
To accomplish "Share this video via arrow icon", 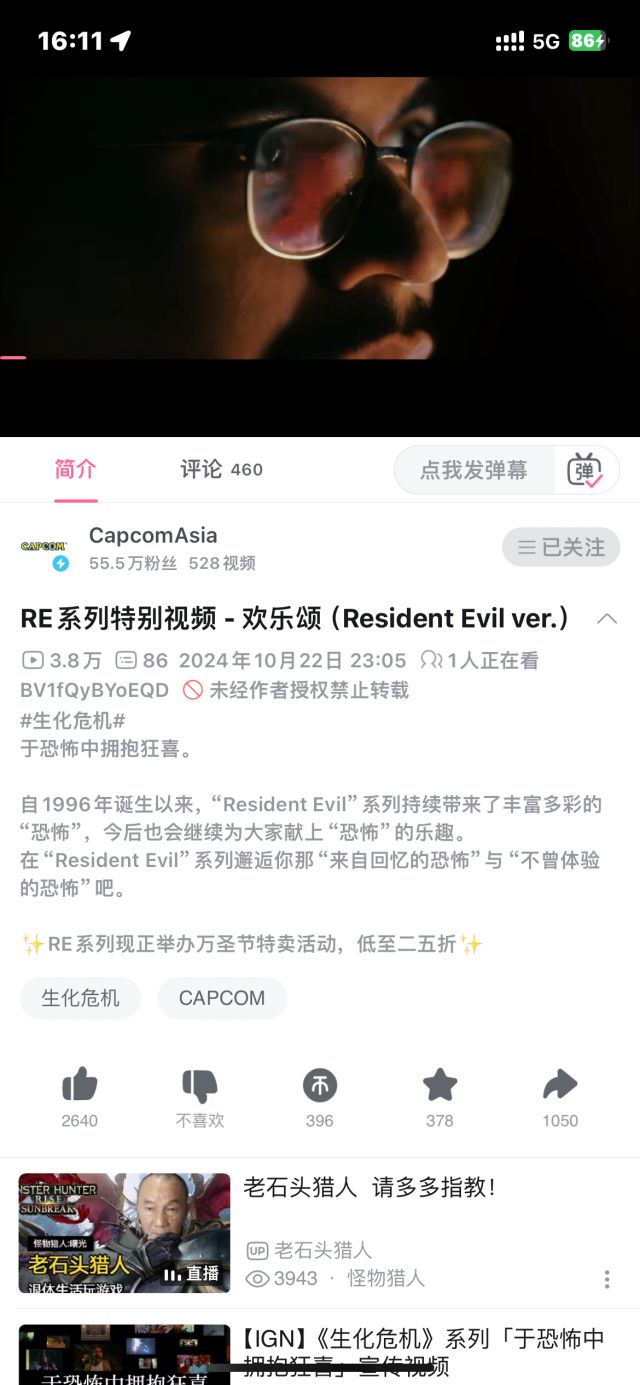I will click(x=560, y=1086).
